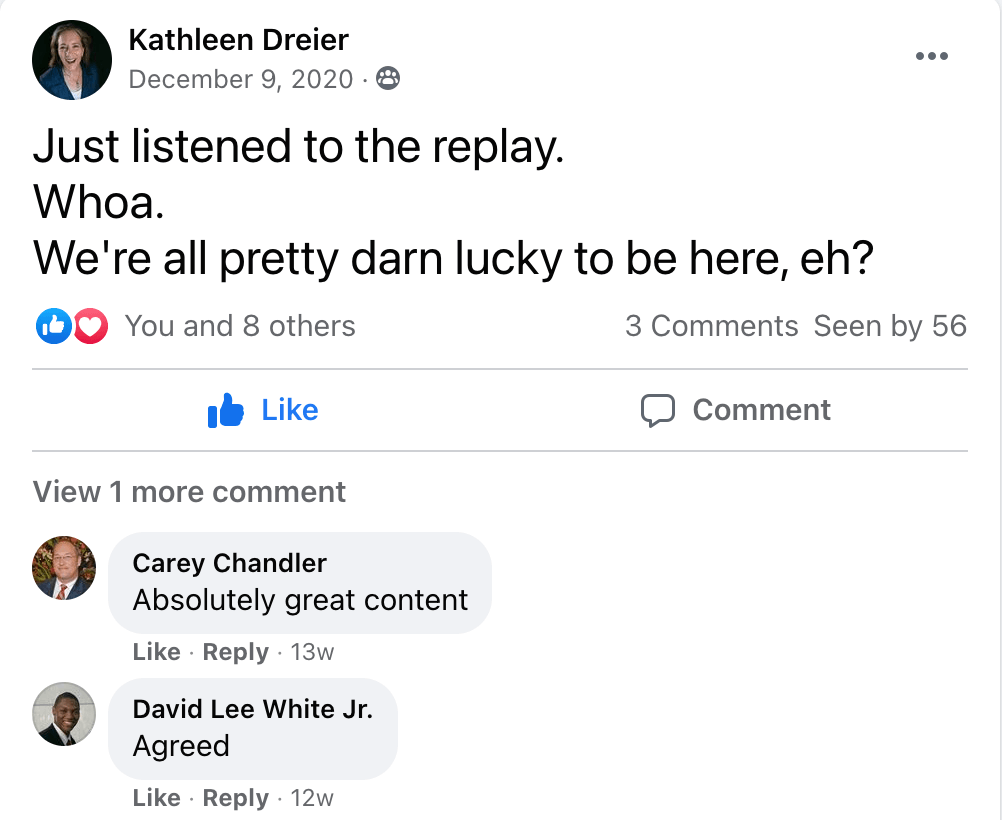Open the 3 Comments link
Image resolution: width=1002 pixels, height=820 pixels.
coord(711,326)
